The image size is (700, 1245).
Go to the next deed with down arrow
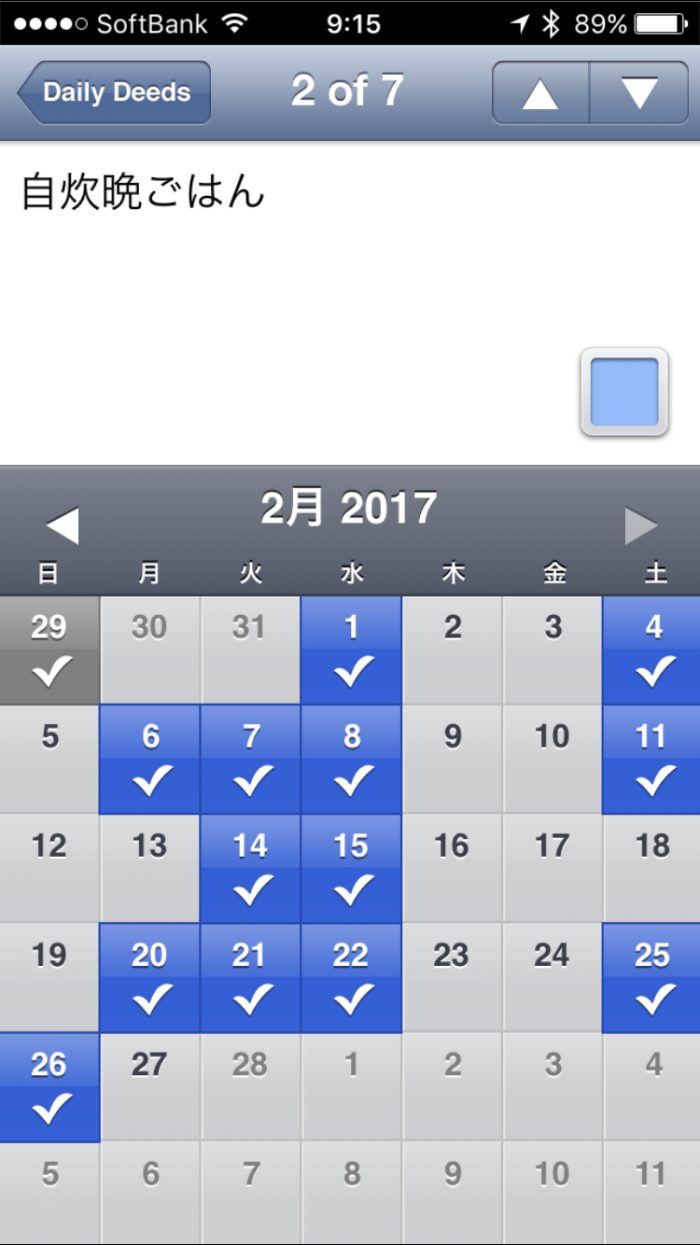coord(639,93)
